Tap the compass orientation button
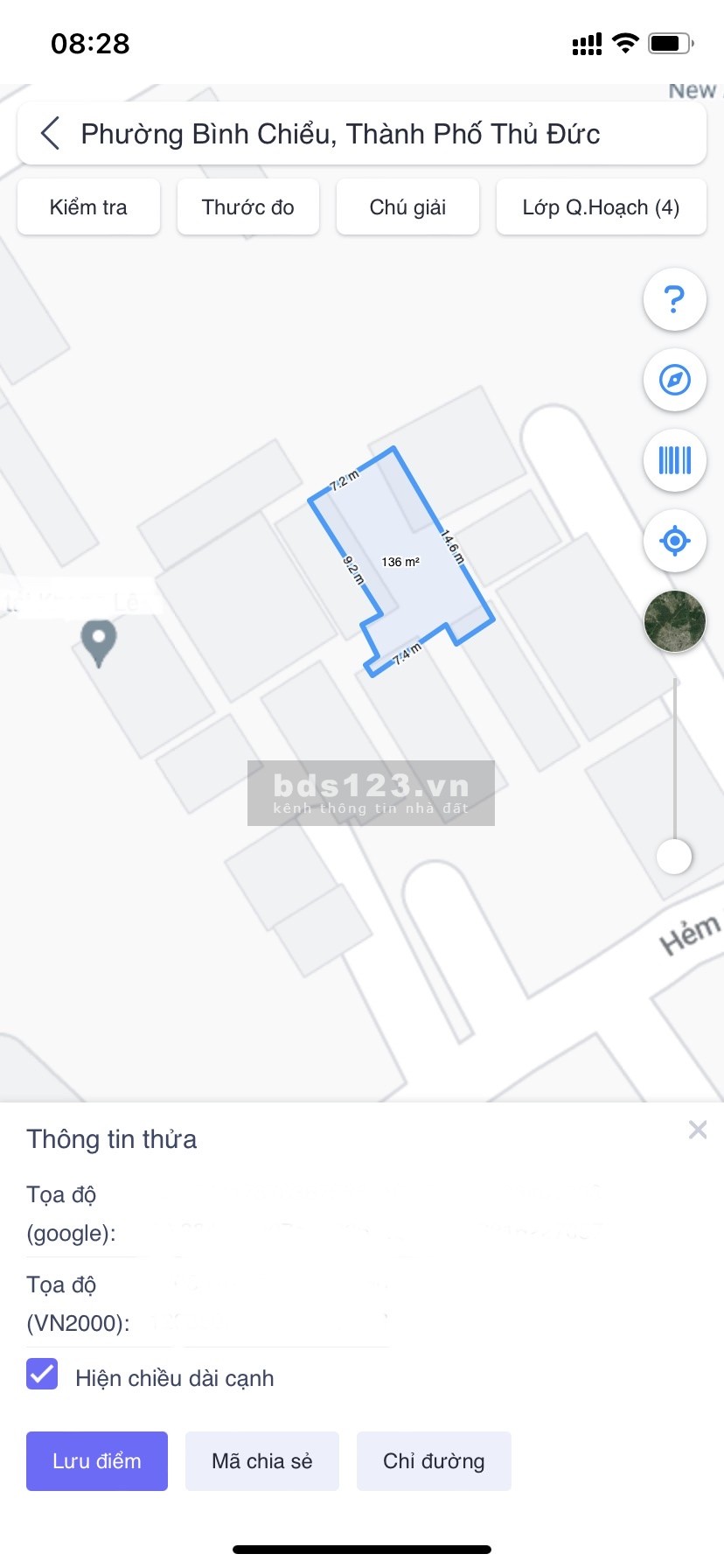 tap(674, 380)
